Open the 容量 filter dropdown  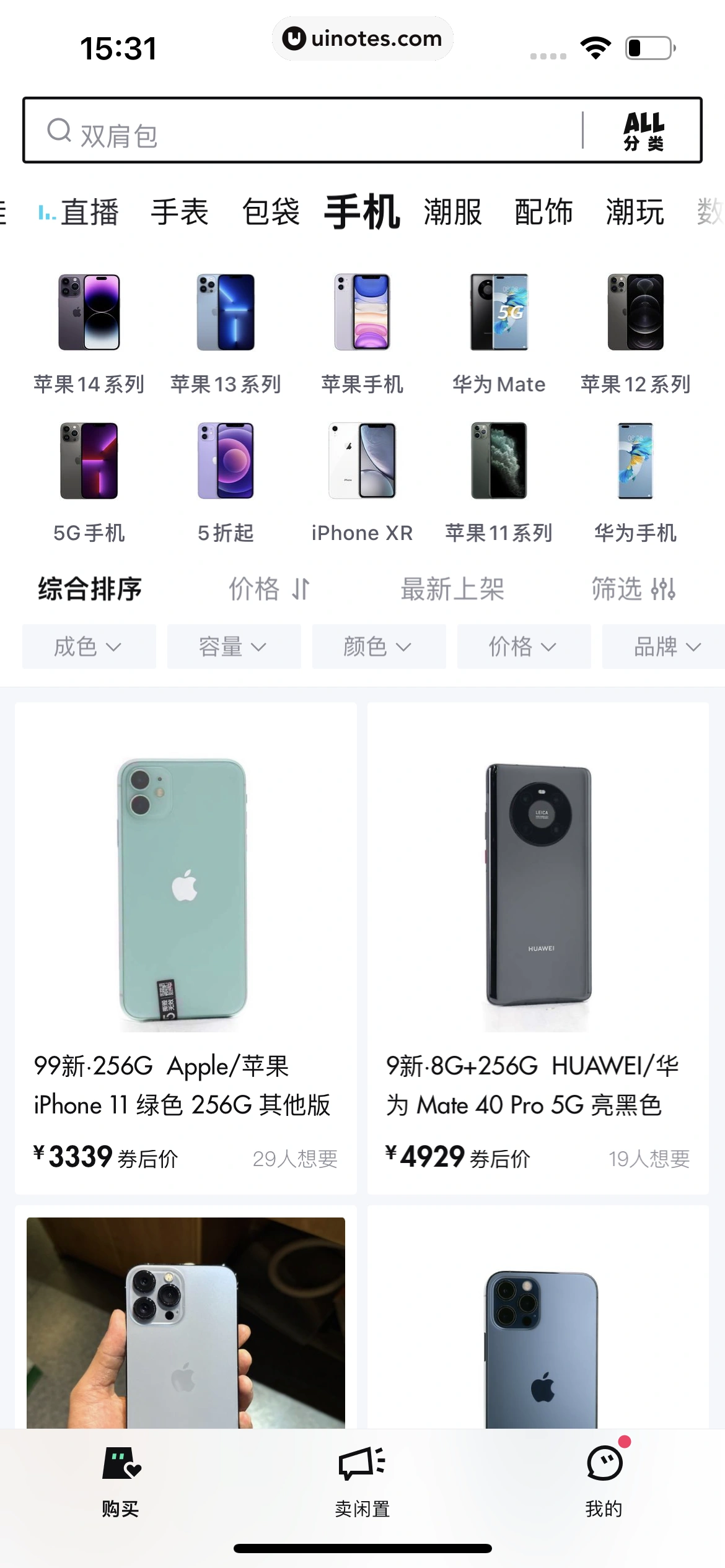click(234, 647)
